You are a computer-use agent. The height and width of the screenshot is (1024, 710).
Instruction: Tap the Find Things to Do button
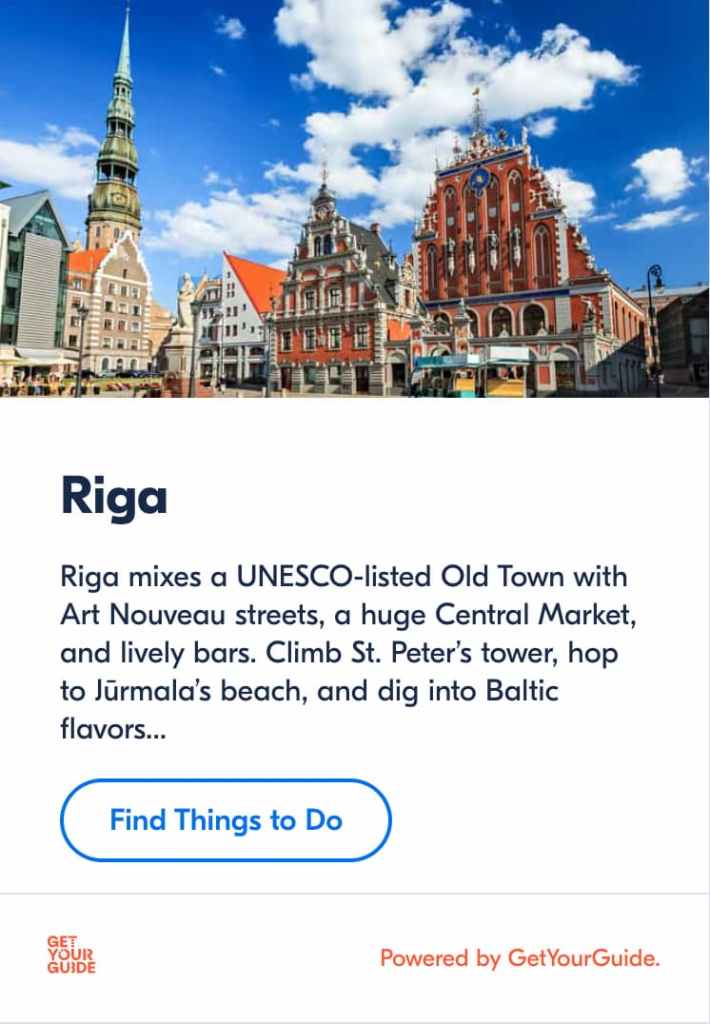[x=225, y=821]
